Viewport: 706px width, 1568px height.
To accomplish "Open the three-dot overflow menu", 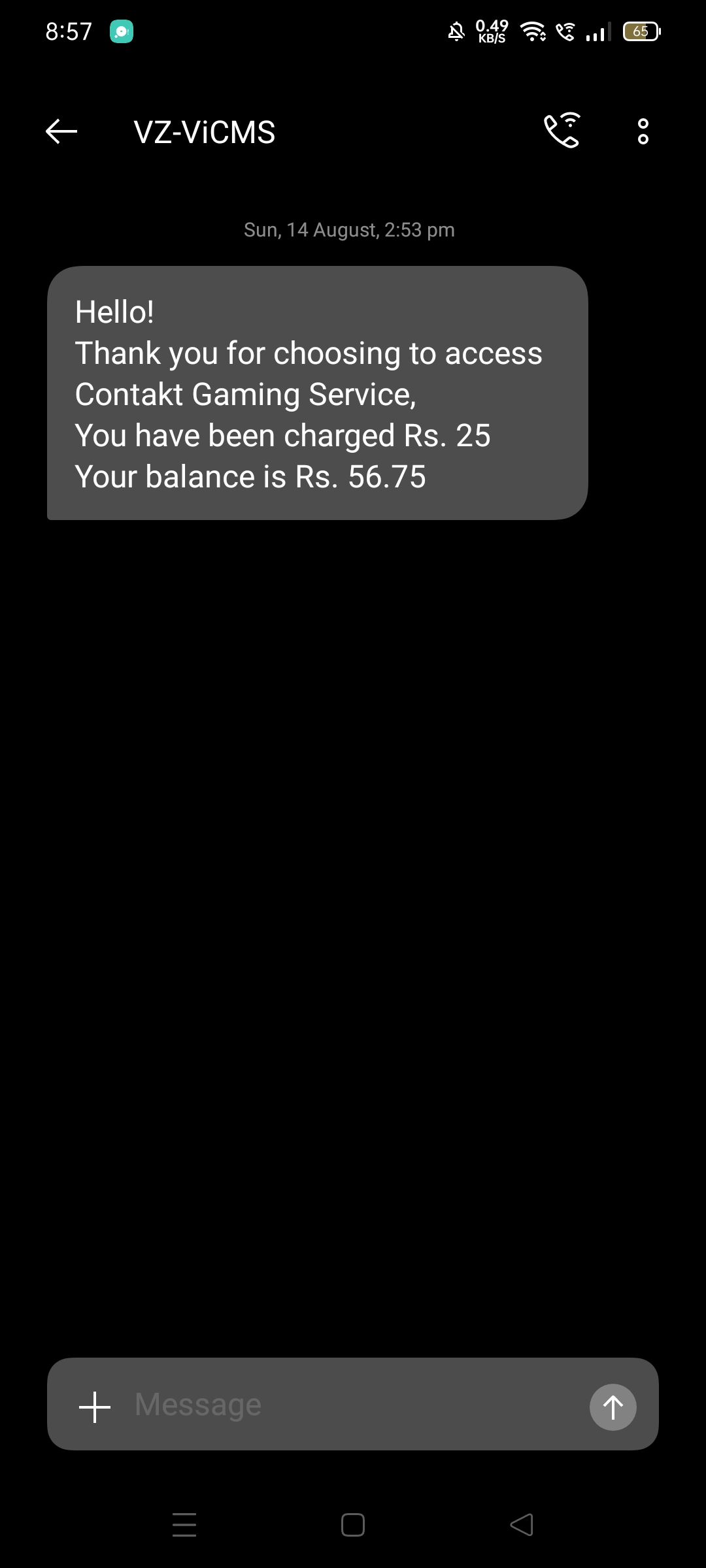I will [643, 131].
